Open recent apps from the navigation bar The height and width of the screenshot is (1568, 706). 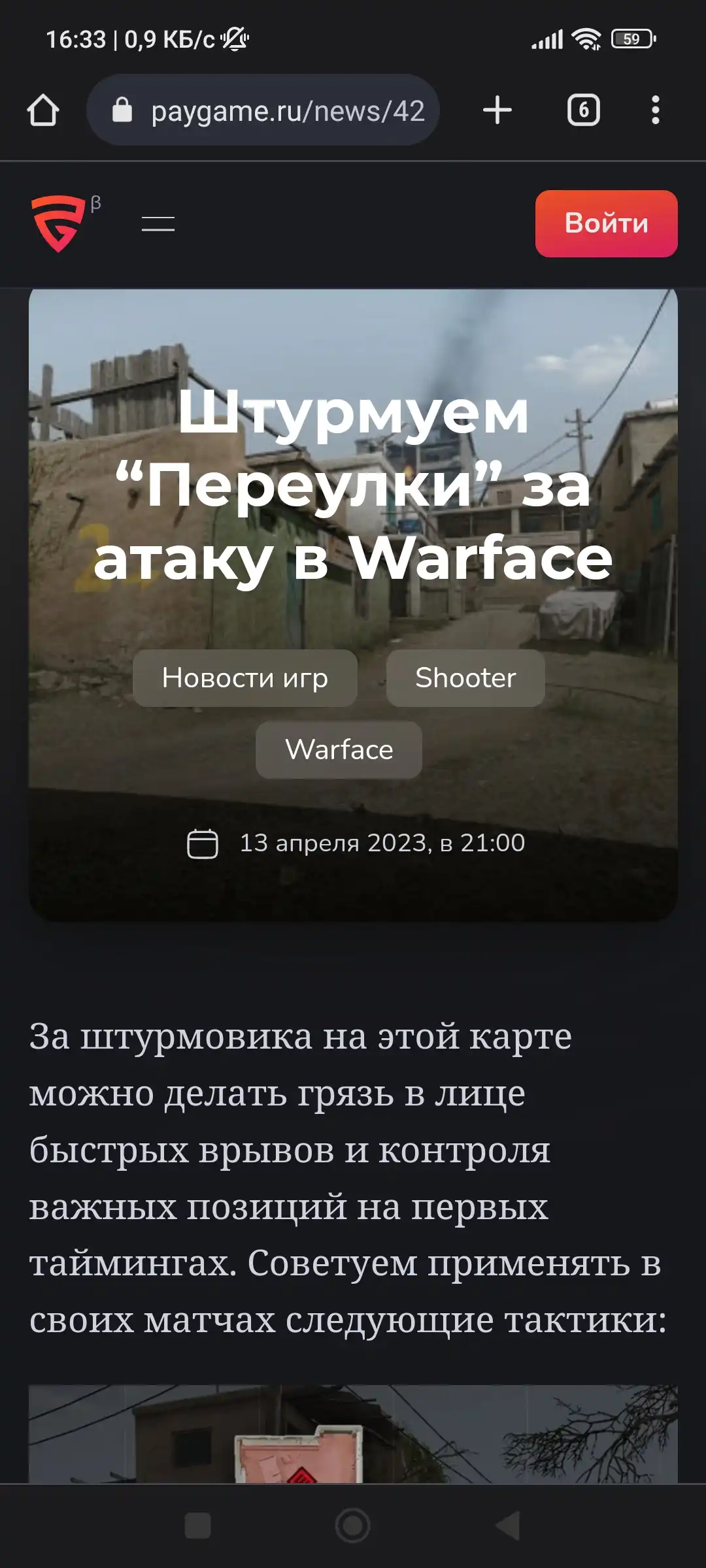pyautogui.click(x=197, y=1526)
